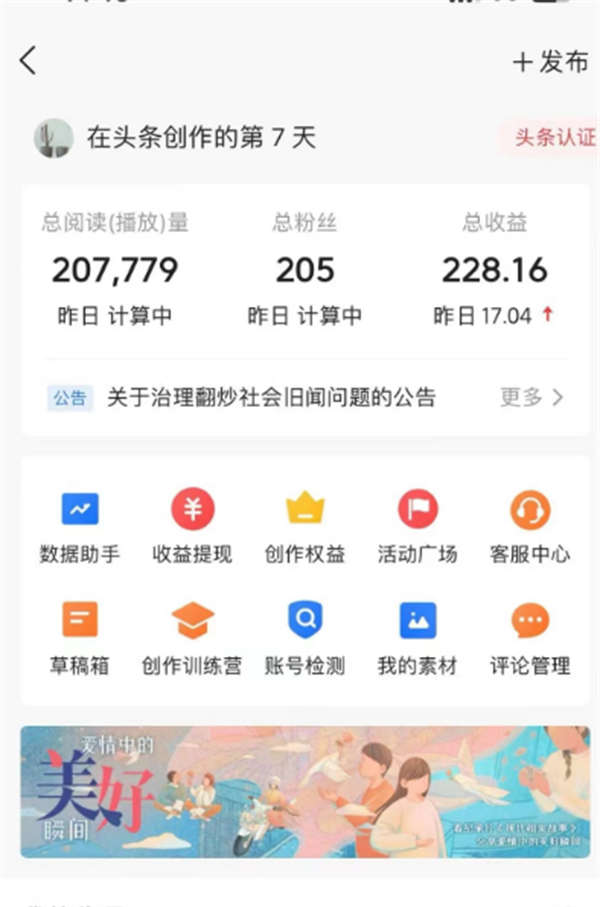
Task: Tap 更多 to view more announcements
Action: 531,397
